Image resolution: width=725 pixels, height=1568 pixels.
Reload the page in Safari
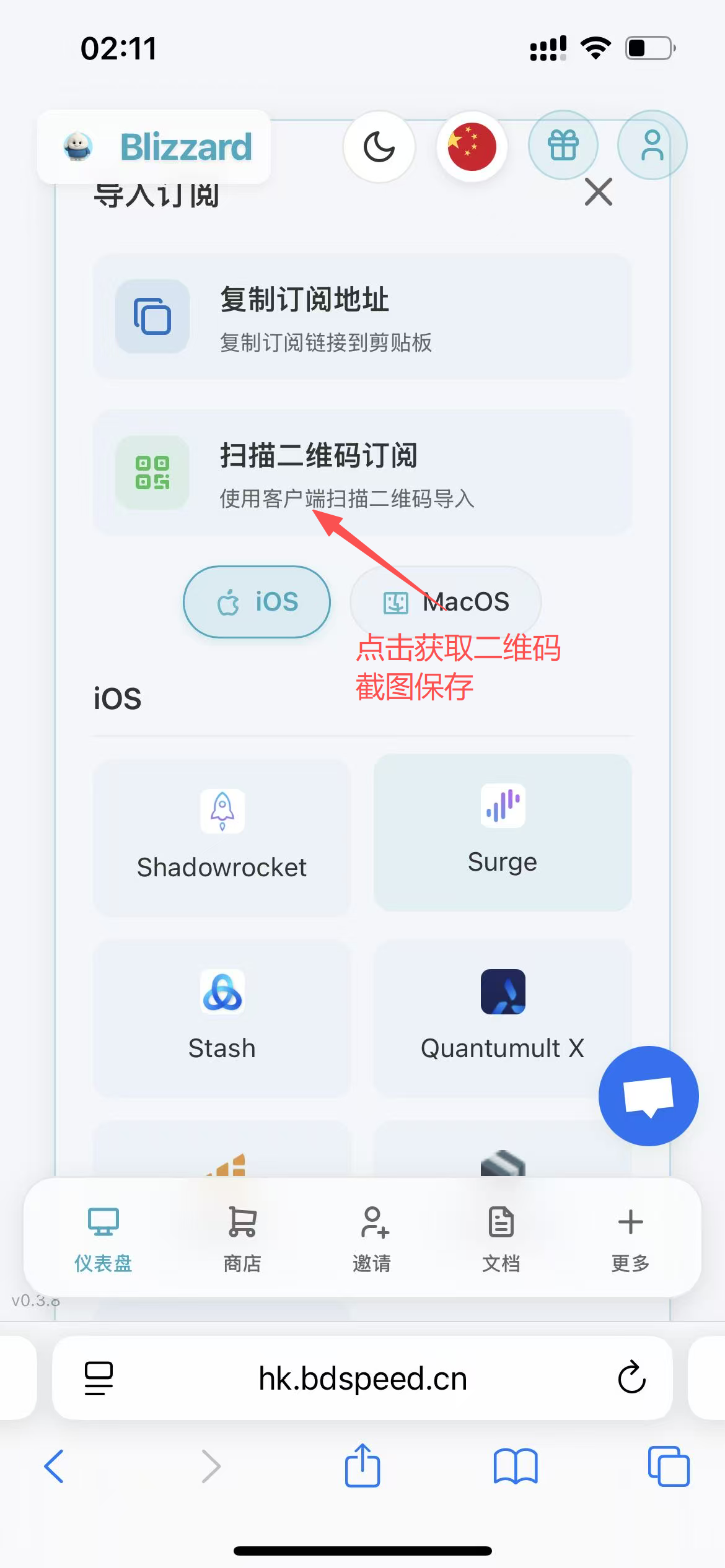coord(631,1378)
